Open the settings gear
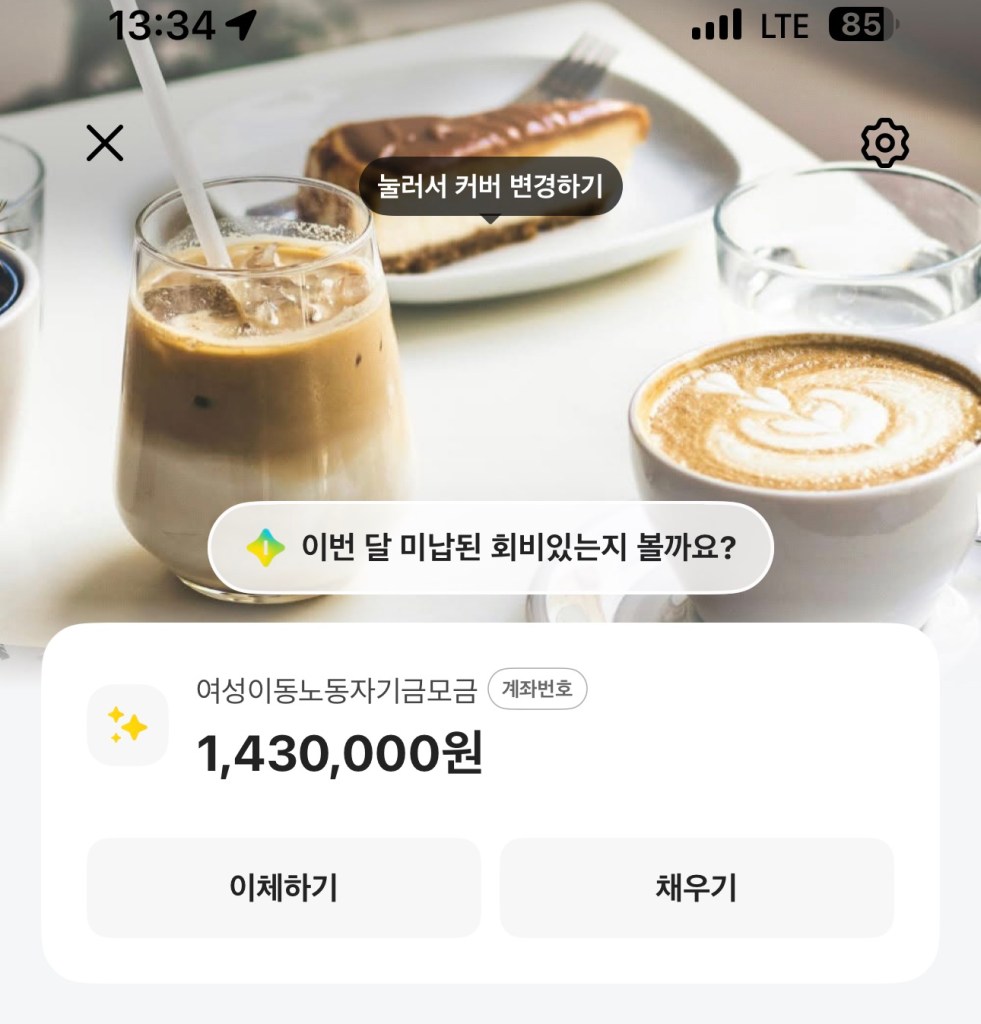 coord(884,144)
